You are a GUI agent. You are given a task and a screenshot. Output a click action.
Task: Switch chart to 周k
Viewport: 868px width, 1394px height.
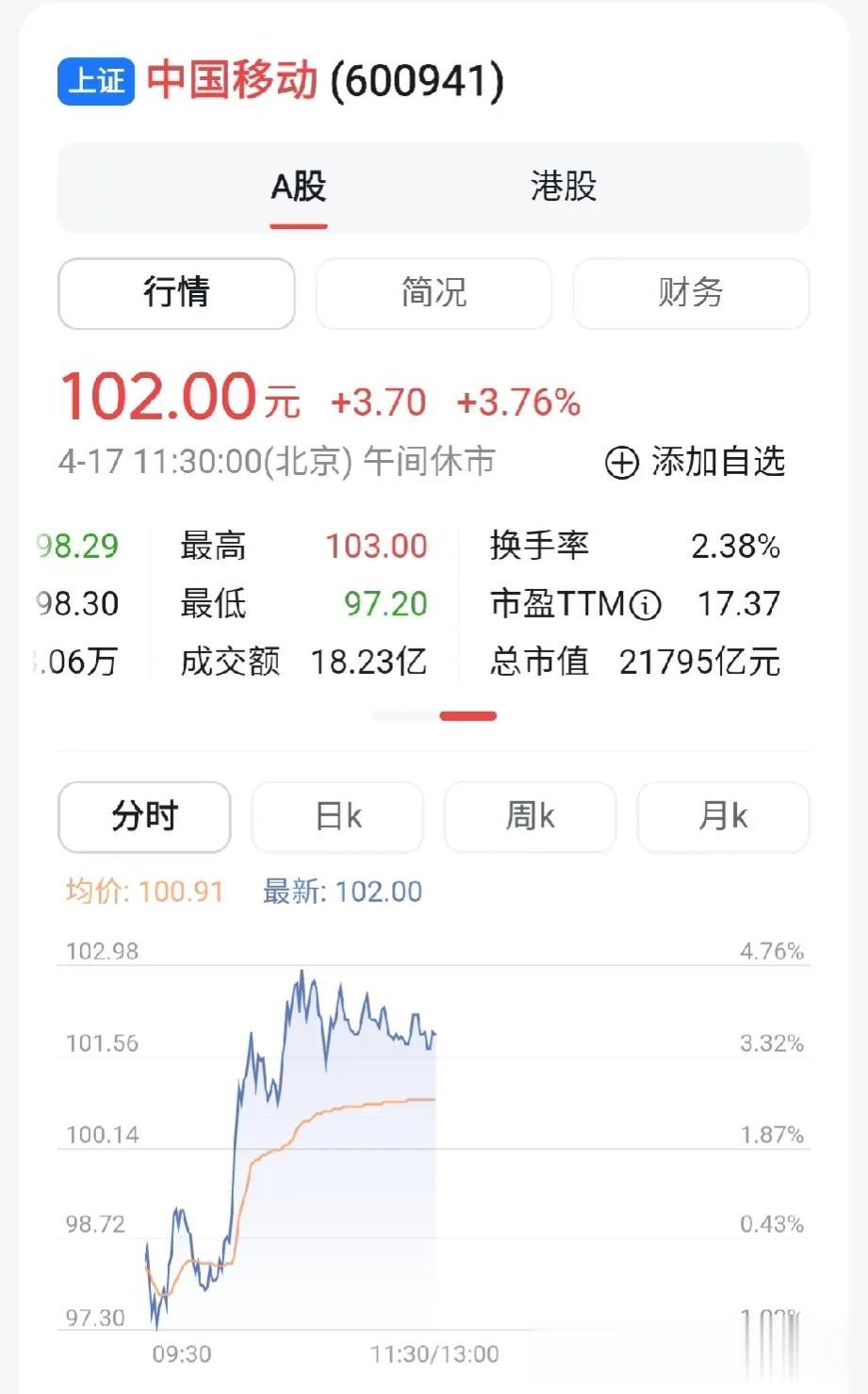[x=530, y=816]
